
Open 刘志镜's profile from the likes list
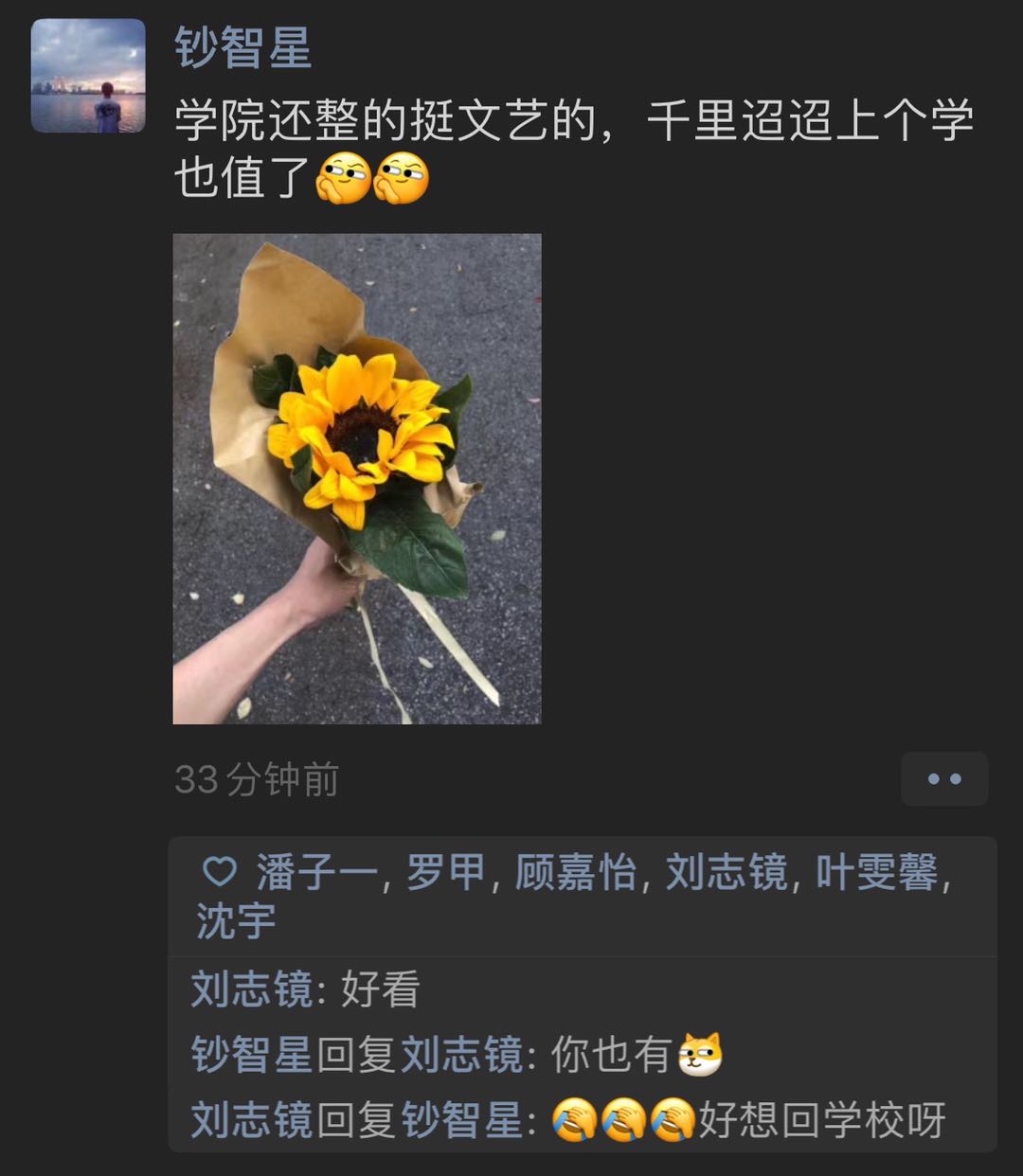[727, 872]
